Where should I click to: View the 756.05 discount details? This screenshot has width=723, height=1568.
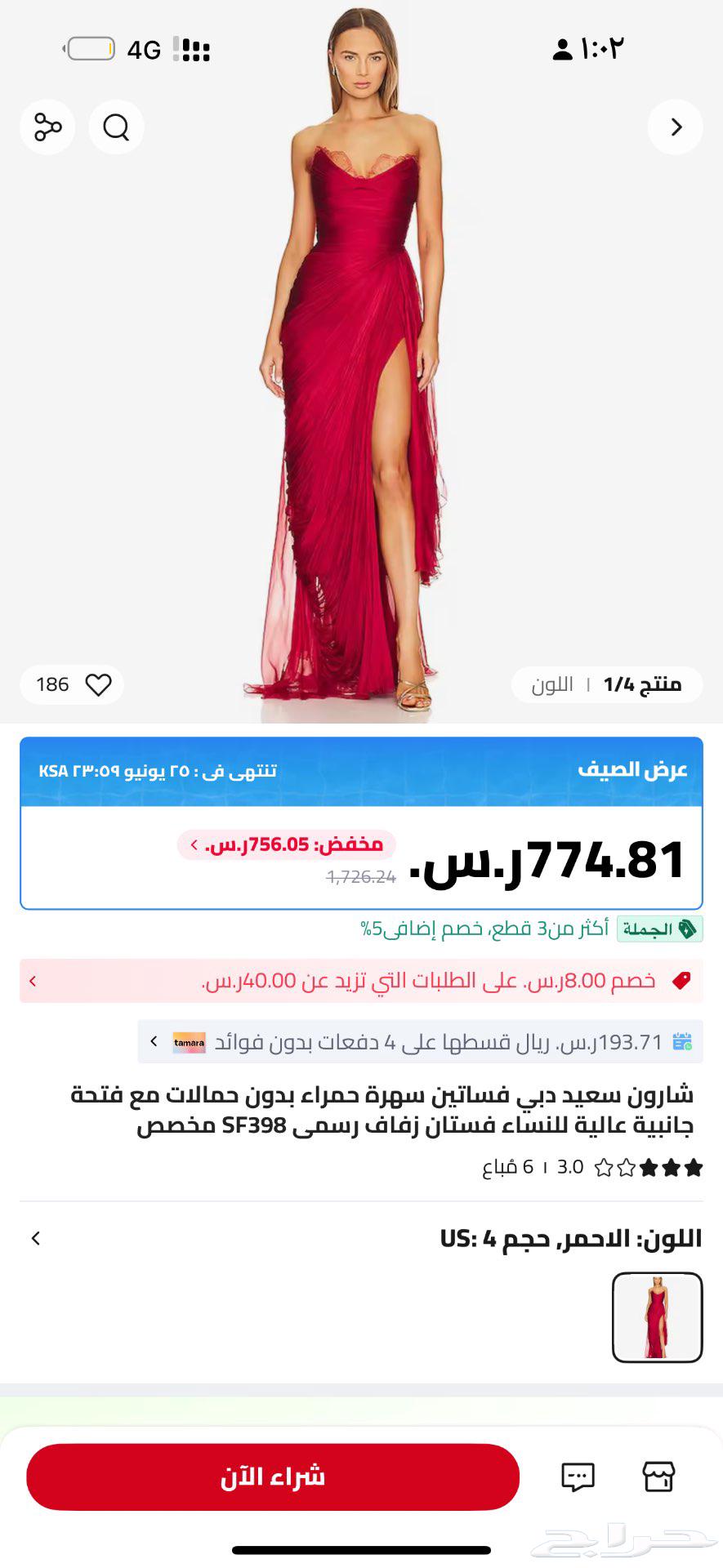[286, 844]
